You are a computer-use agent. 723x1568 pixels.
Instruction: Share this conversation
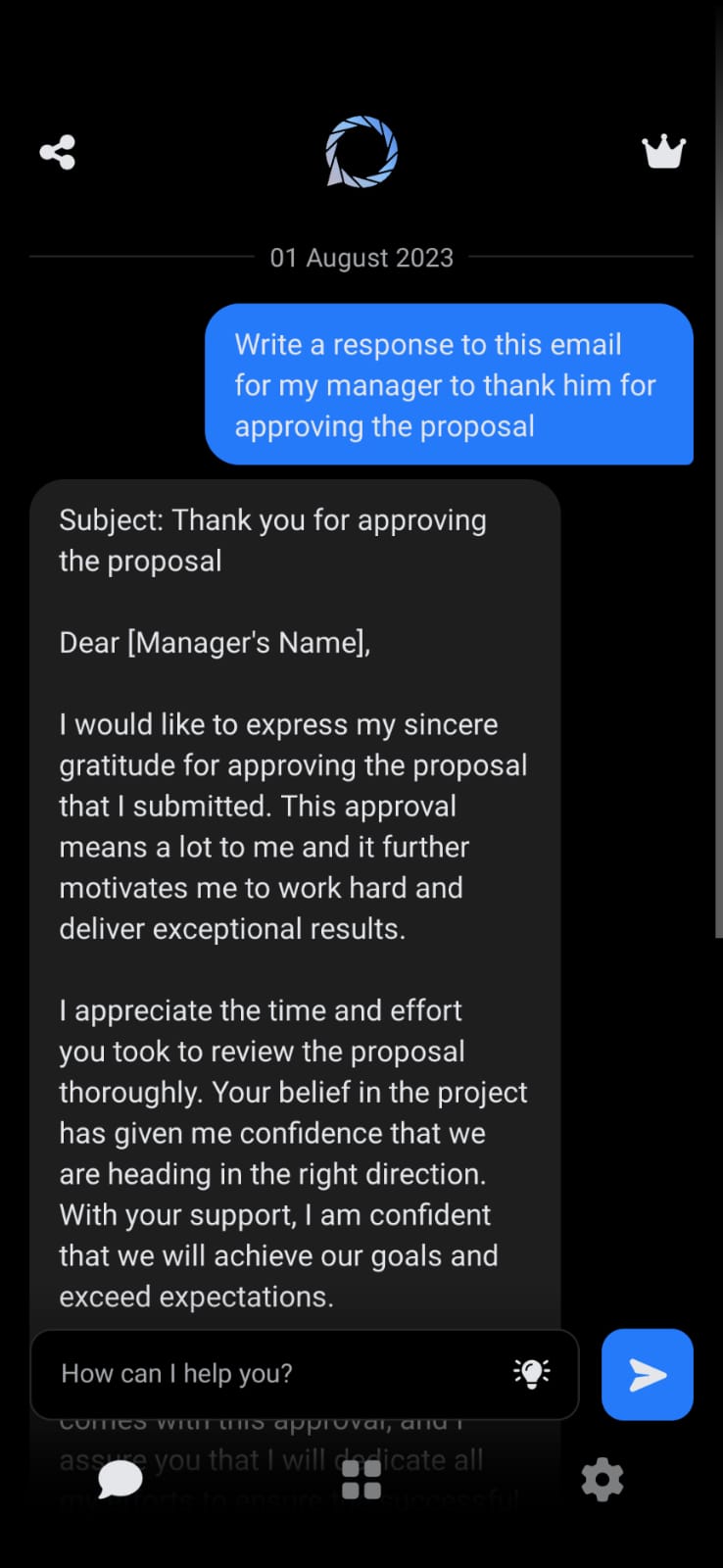pyautogui.click(x=58, y=153)
